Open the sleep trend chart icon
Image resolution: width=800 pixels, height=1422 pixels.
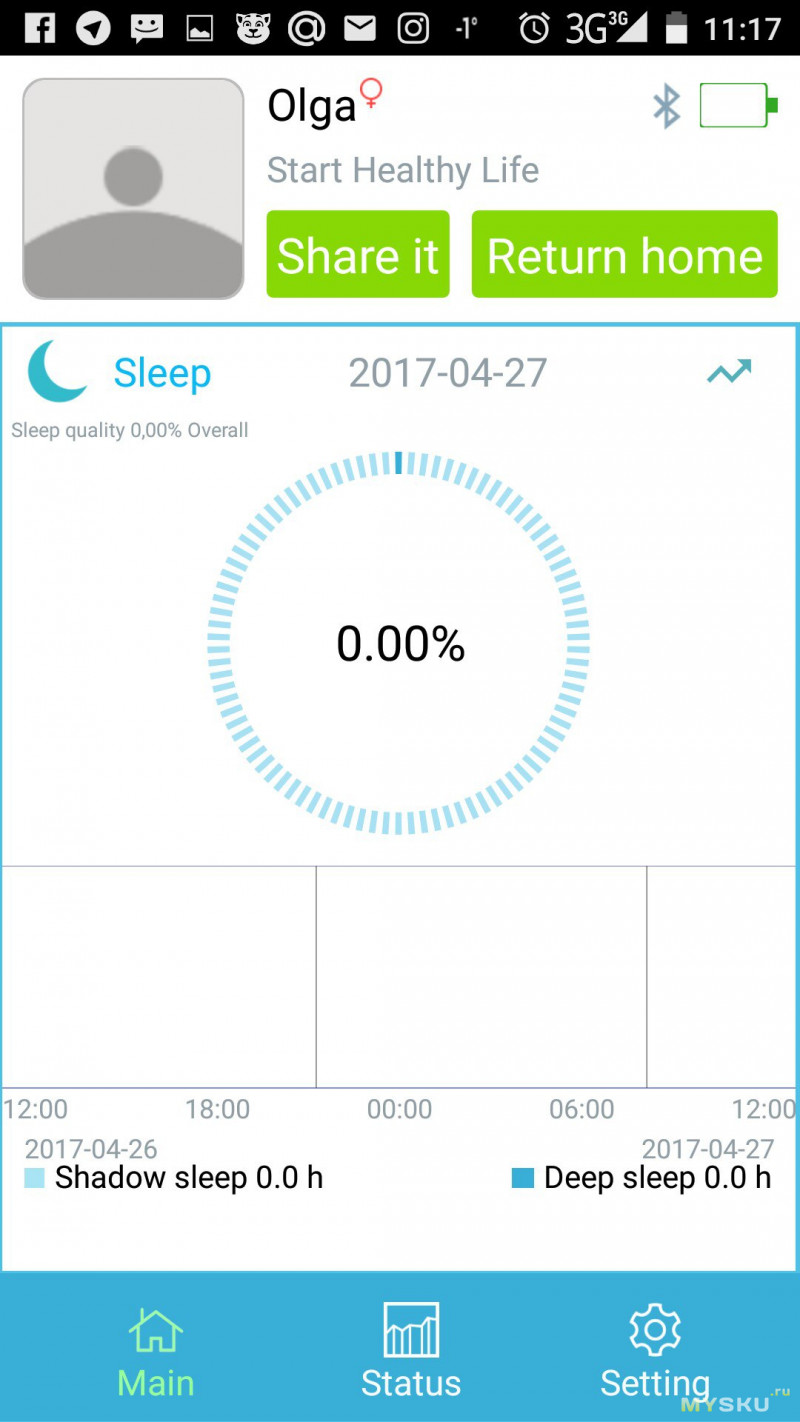[x=729, y=373]
